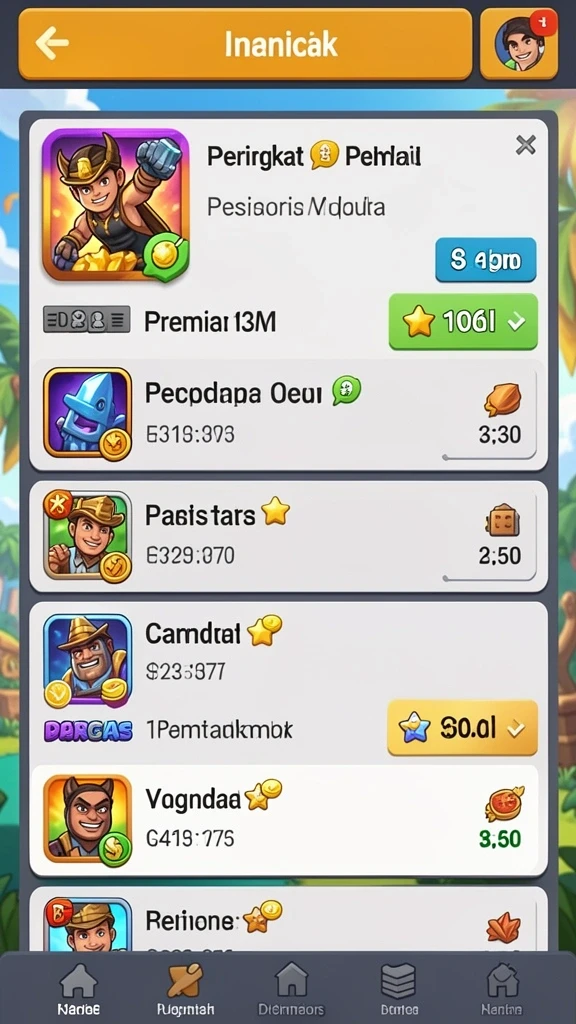This screenshot has height=1024, width=576.
Task: Open the Pecpdapa Oeuı row
Action: [288, 415]
